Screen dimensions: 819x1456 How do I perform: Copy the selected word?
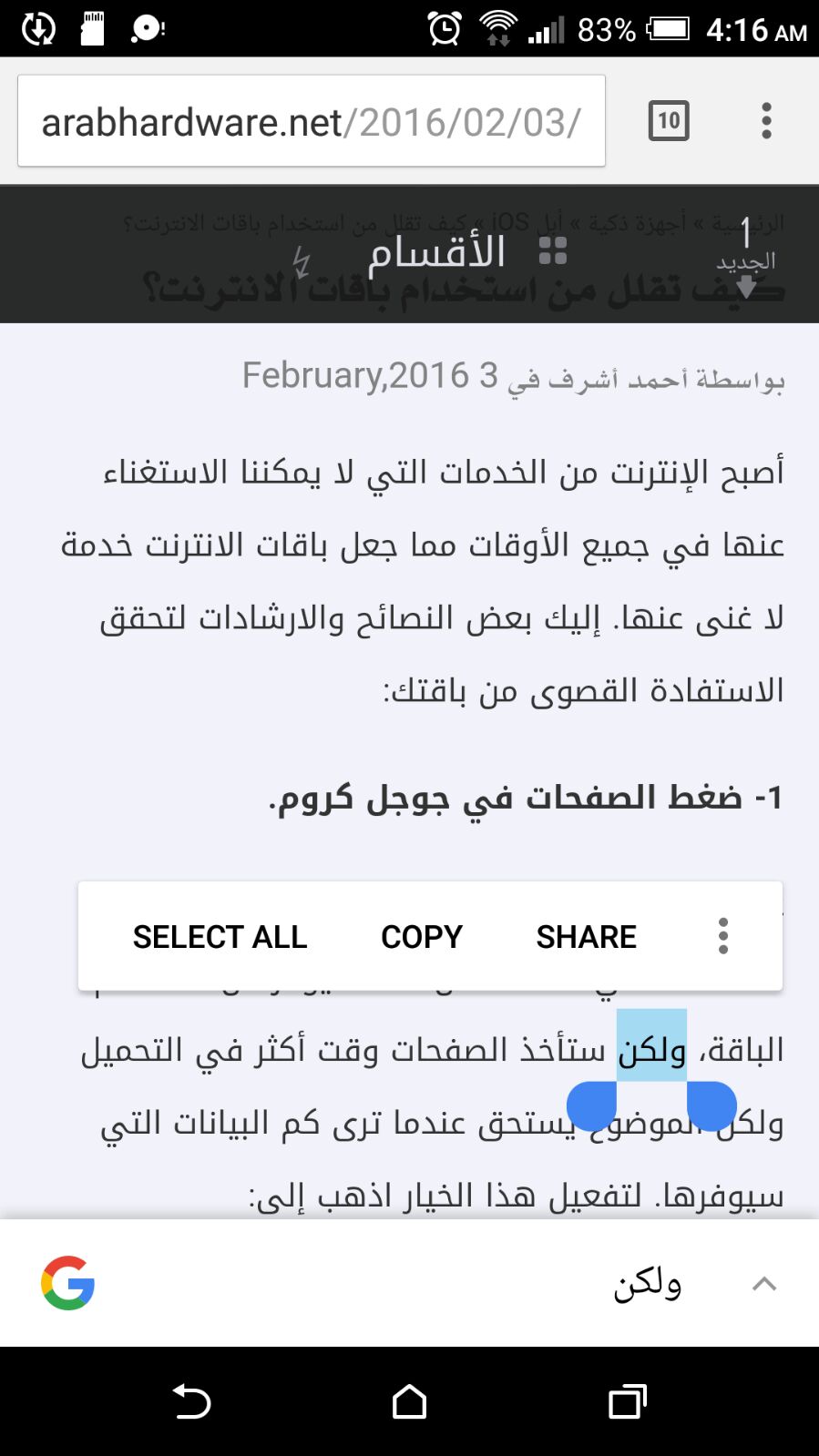[422, 936]
